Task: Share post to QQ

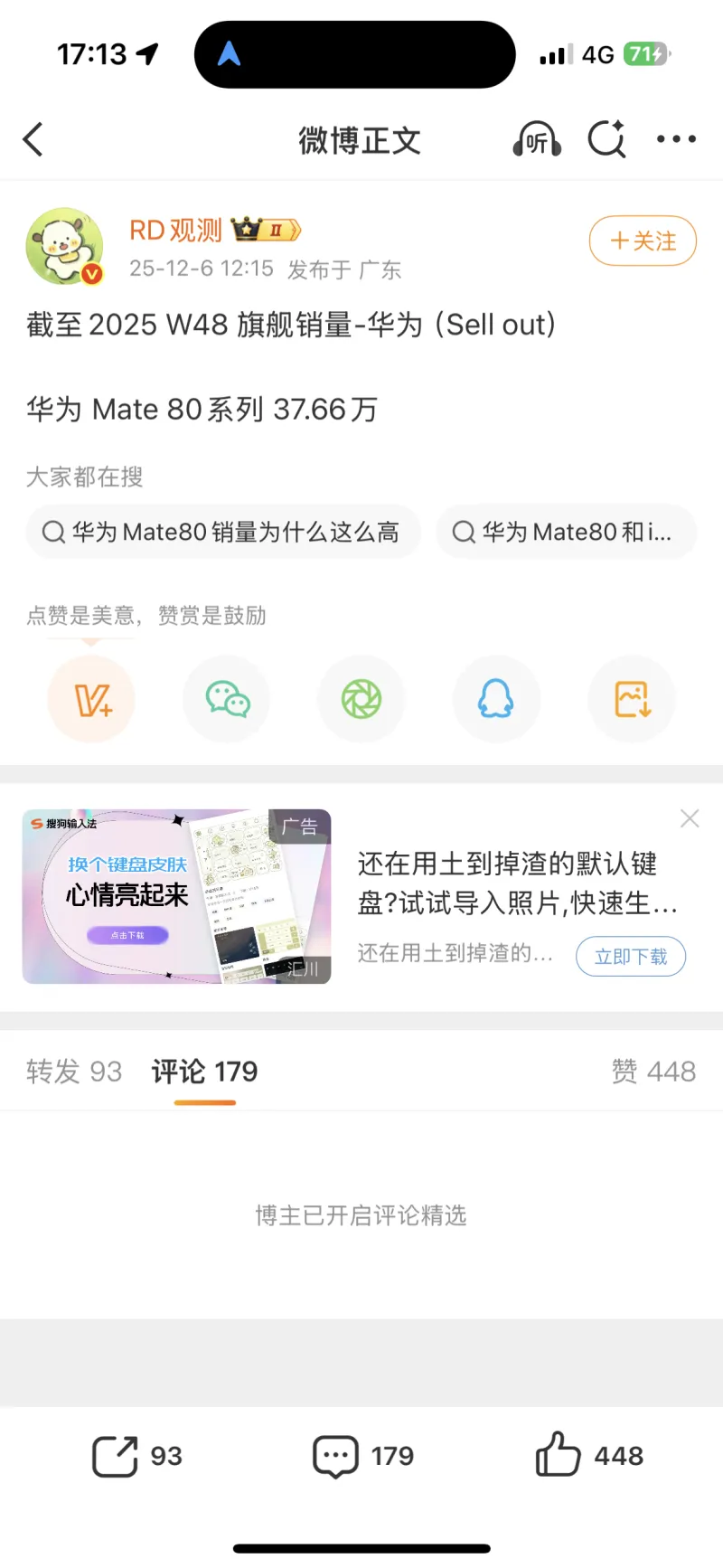Action: [x=496, y=700]
